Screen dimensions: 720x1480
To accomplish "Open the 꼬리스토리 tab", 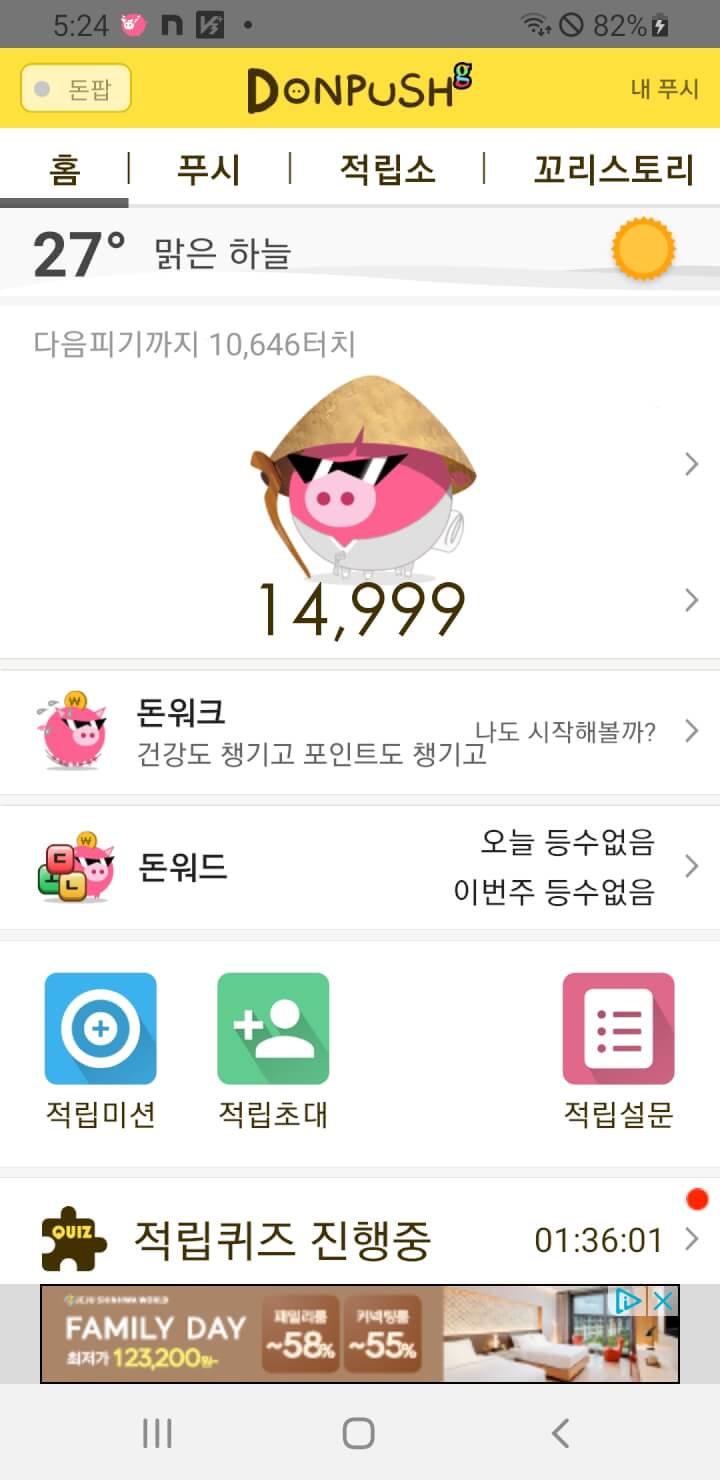I will 613,169.
